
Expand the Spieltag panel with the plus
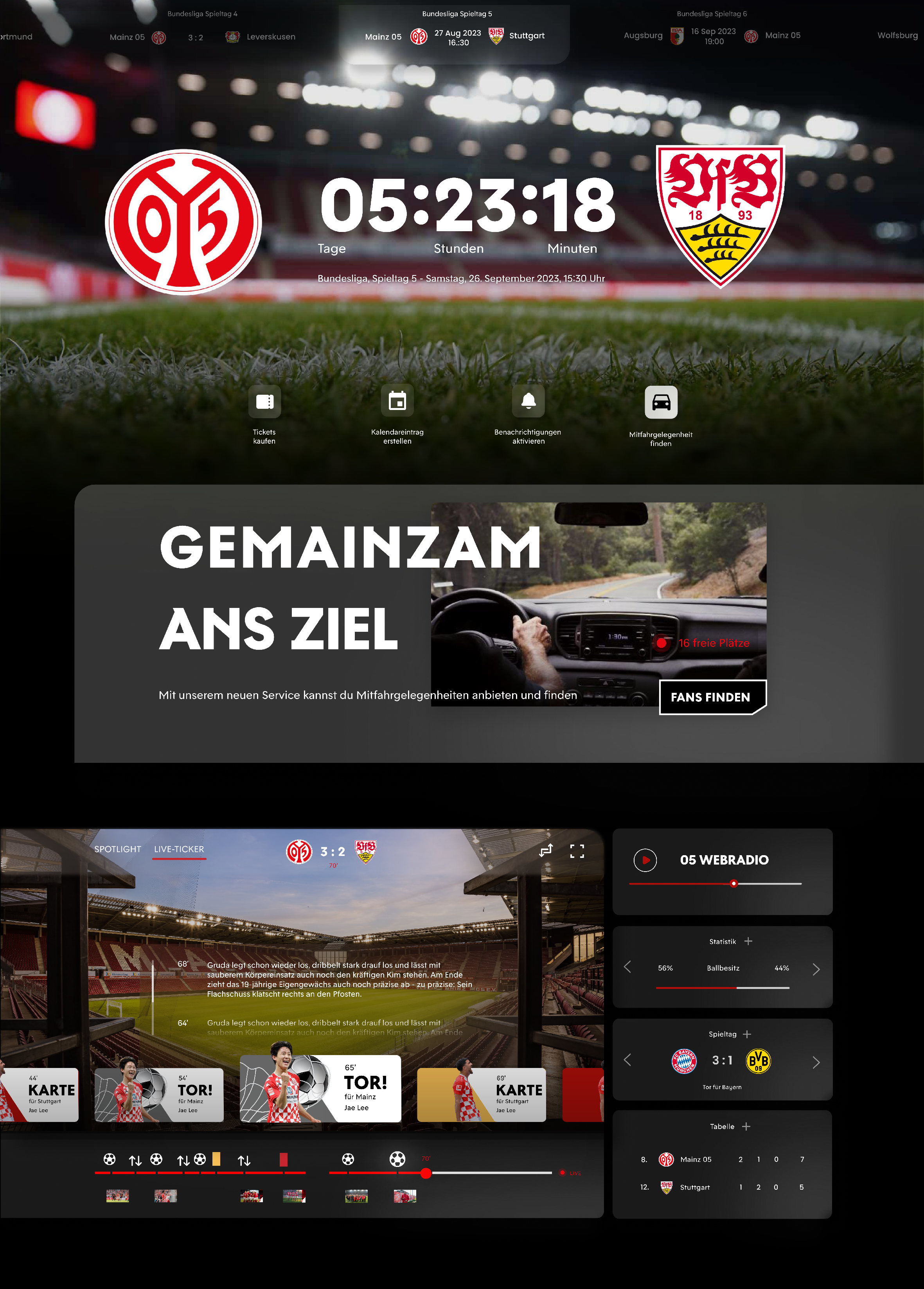coord(747,1034)
